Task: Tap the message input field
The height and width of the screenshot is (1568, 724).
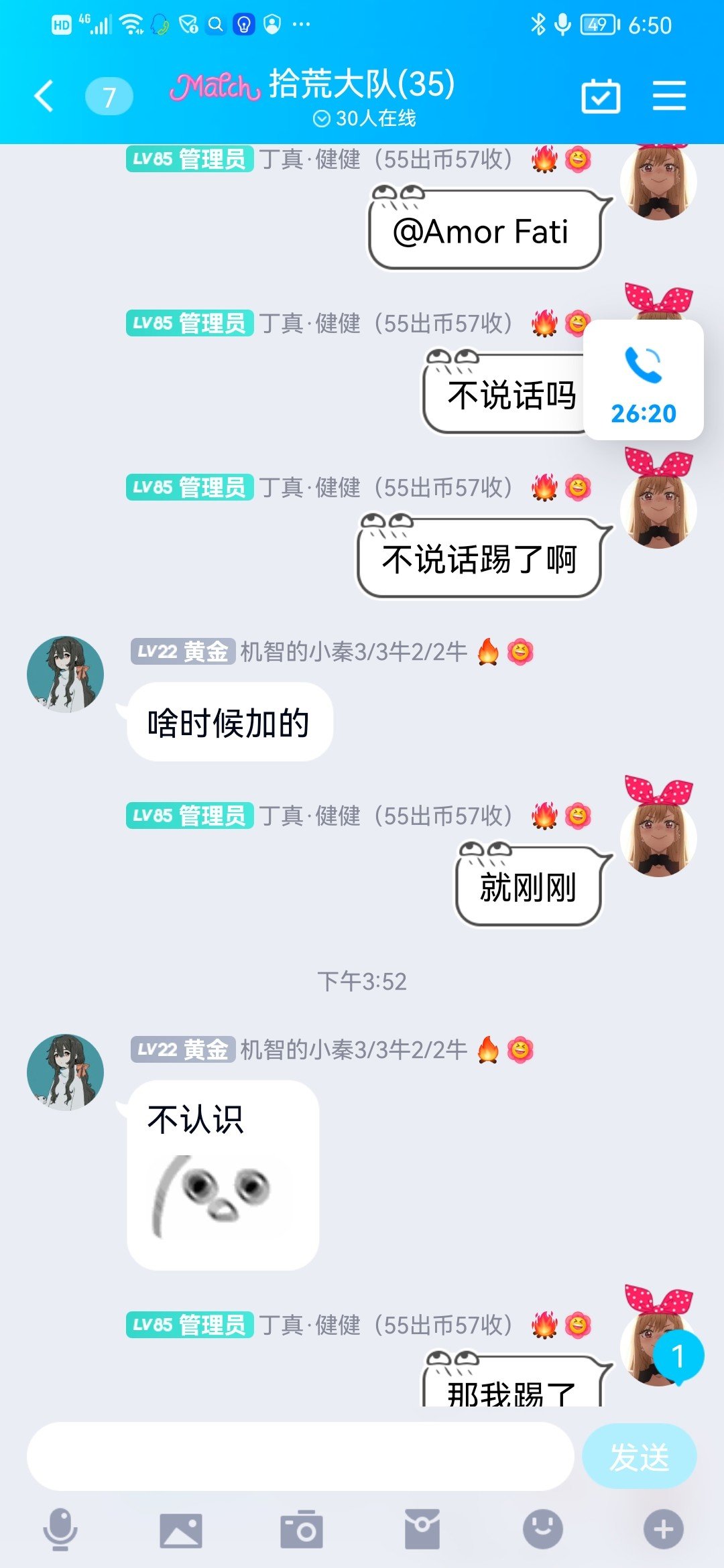Action: 300,1457
